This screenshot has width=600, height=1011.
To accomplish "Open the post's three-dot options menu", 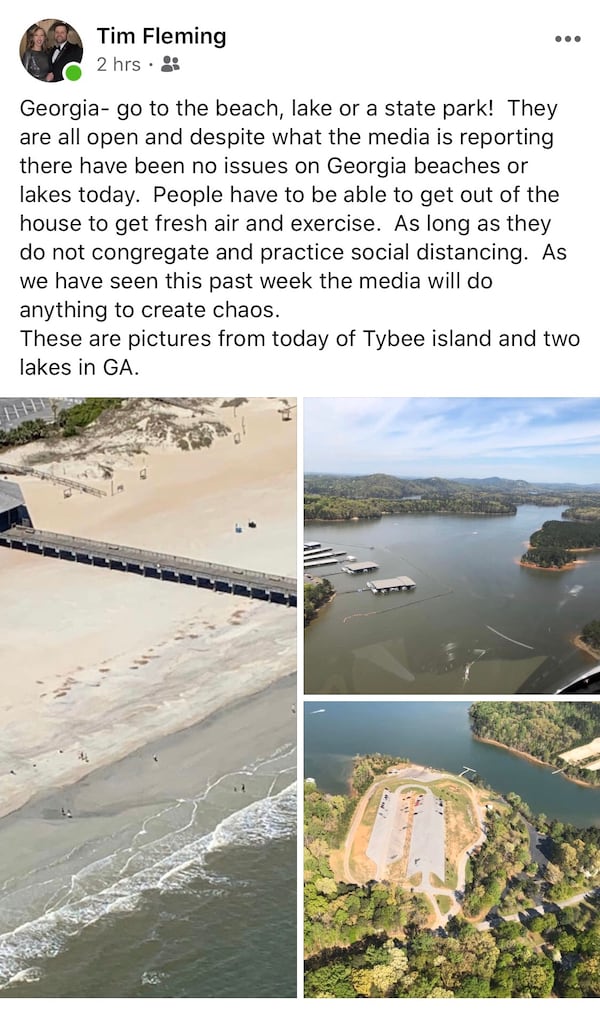I will coord(567,39).
